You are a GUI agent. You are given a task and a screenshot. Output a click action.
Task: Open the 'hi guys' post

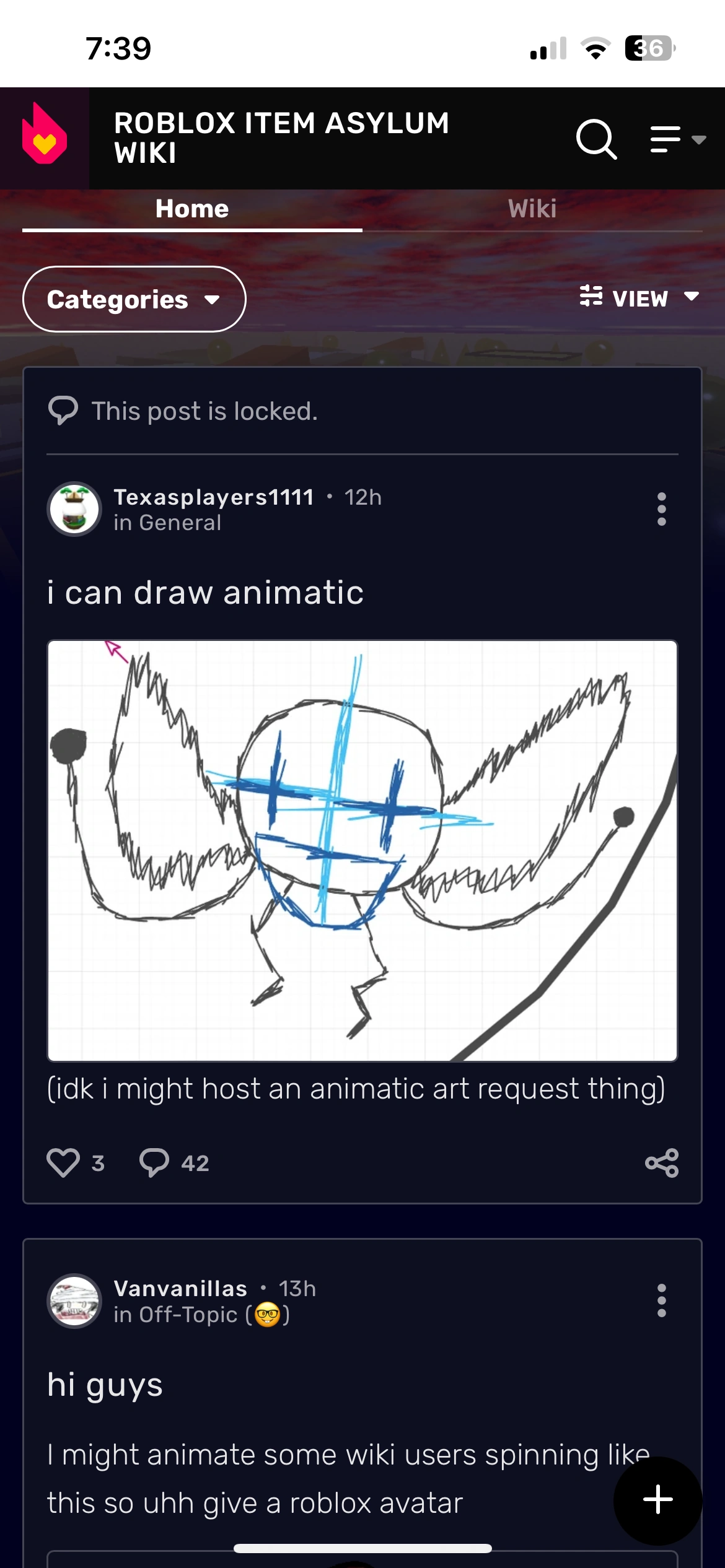(x=105, y=1385)
